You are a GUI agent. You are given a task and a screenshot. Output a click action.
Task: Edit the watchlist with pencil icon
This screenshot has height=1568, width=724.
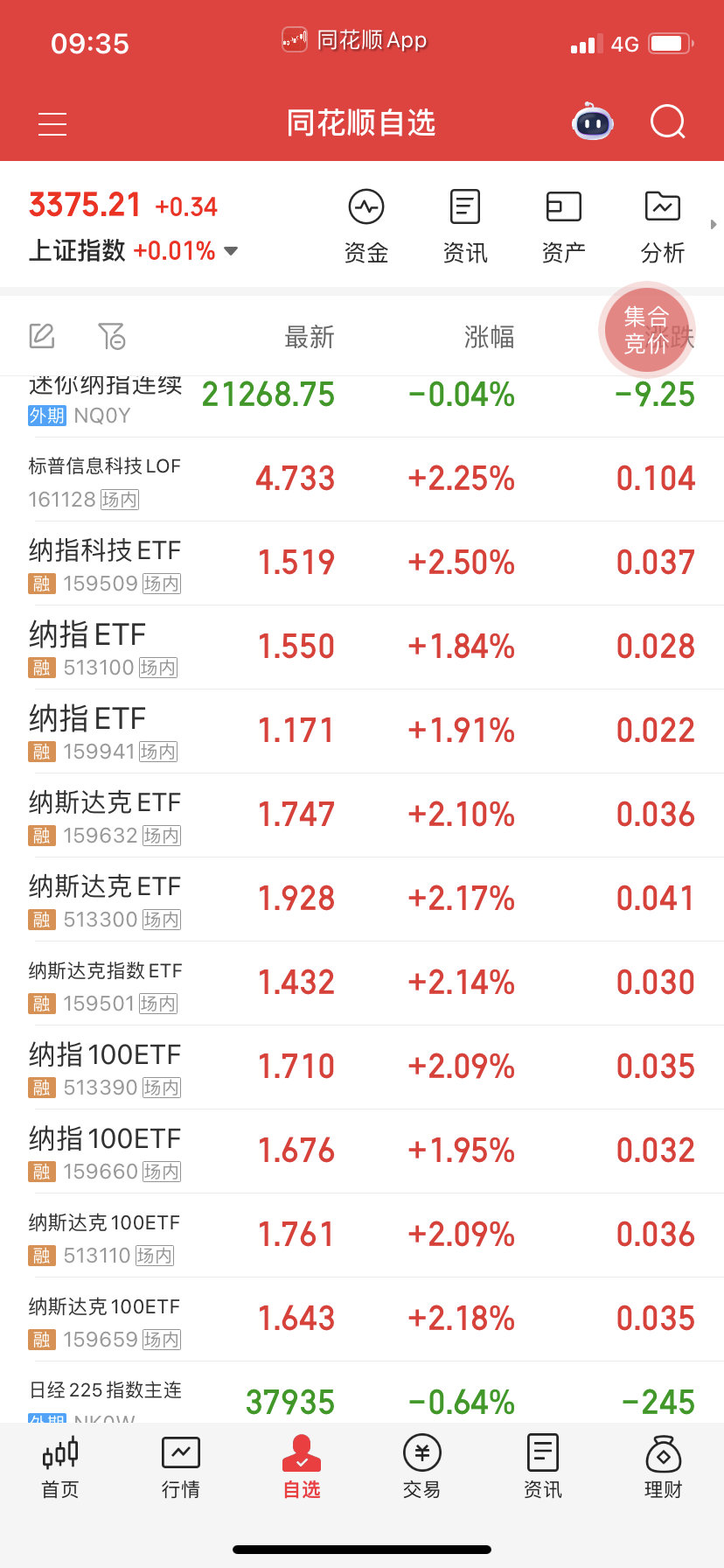(42, 336)
